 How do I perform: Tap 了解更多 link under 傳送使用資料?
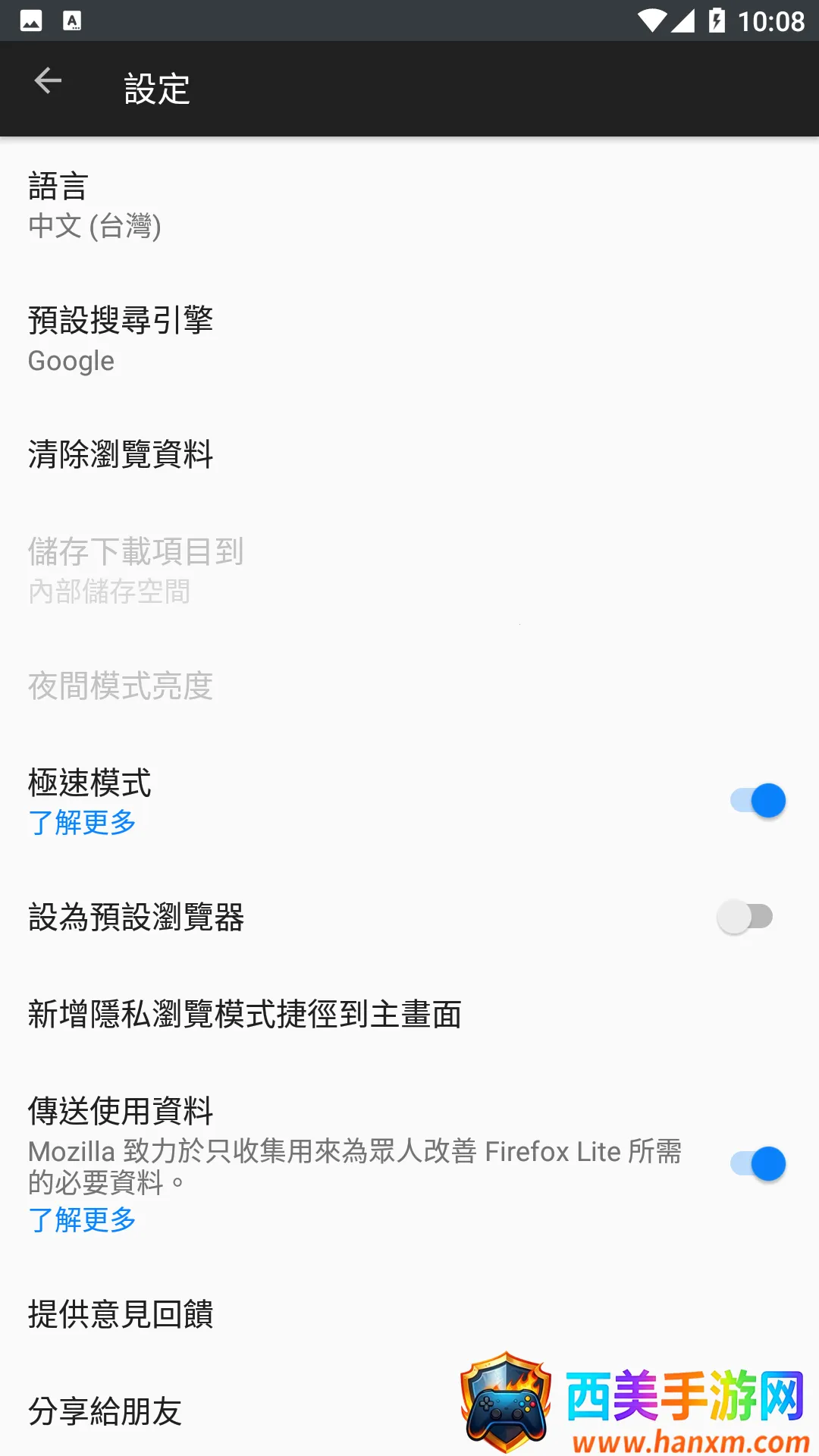[x=82, y=1220]
